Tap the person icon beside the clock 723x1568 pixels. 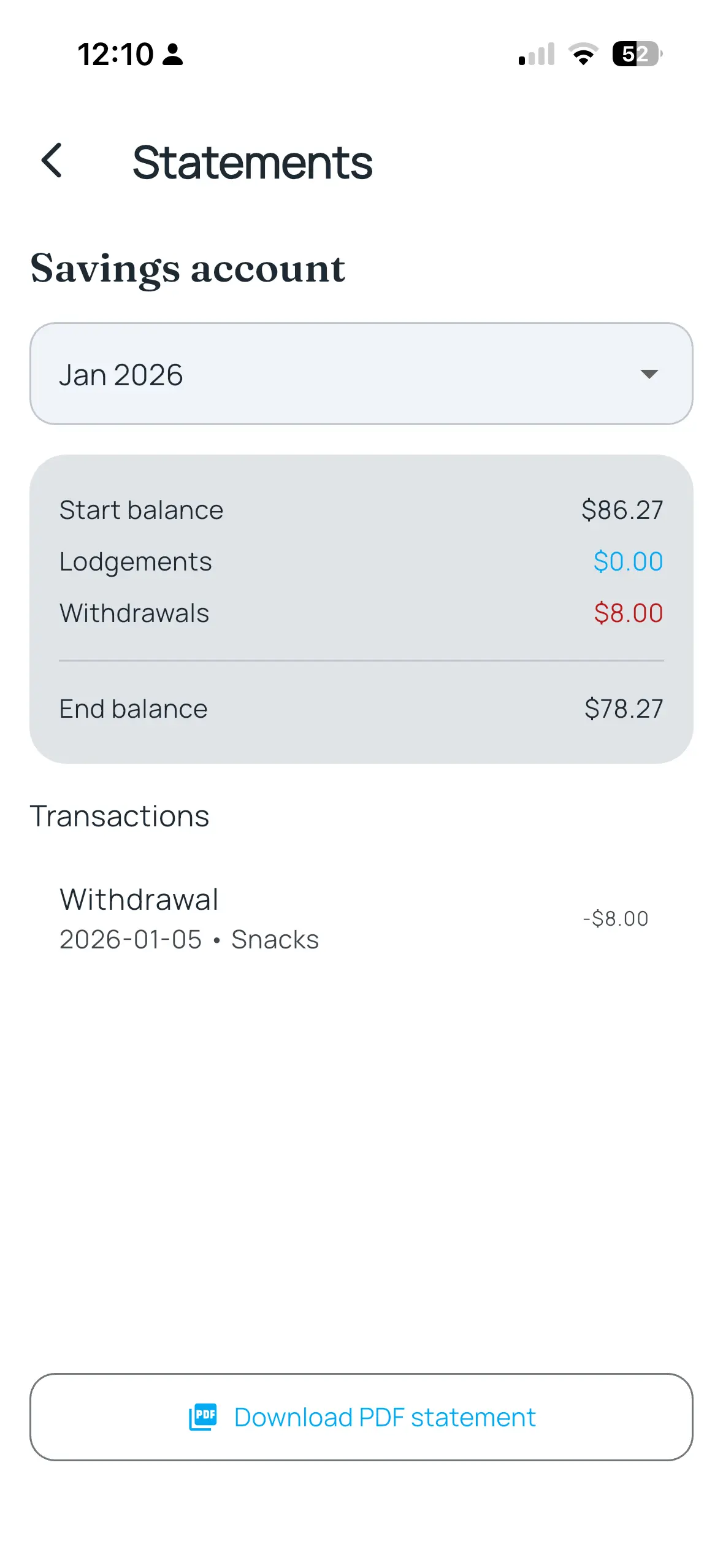click(x=174, y=54)
